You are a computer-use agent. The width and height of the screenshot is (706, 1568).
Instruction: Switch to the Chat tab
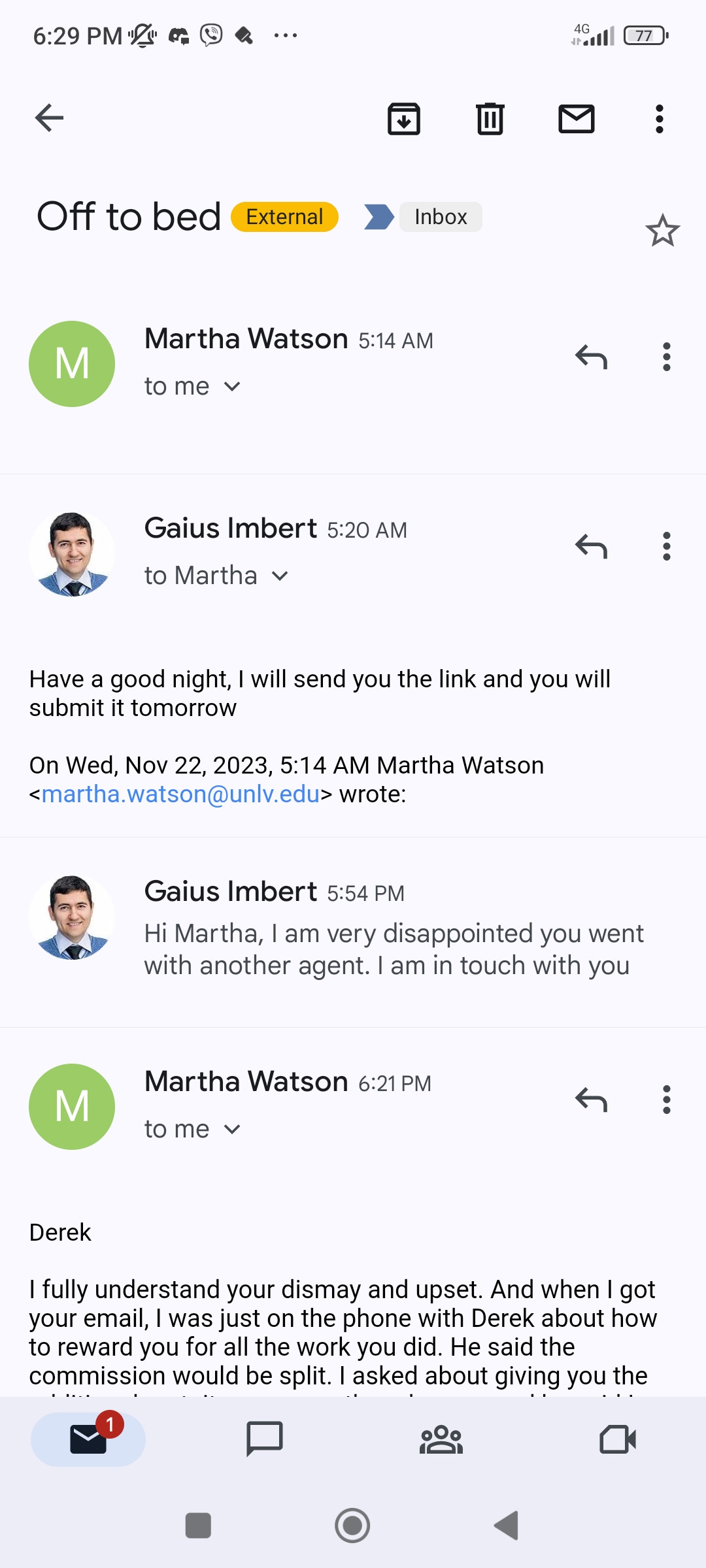pos(265,1439)
